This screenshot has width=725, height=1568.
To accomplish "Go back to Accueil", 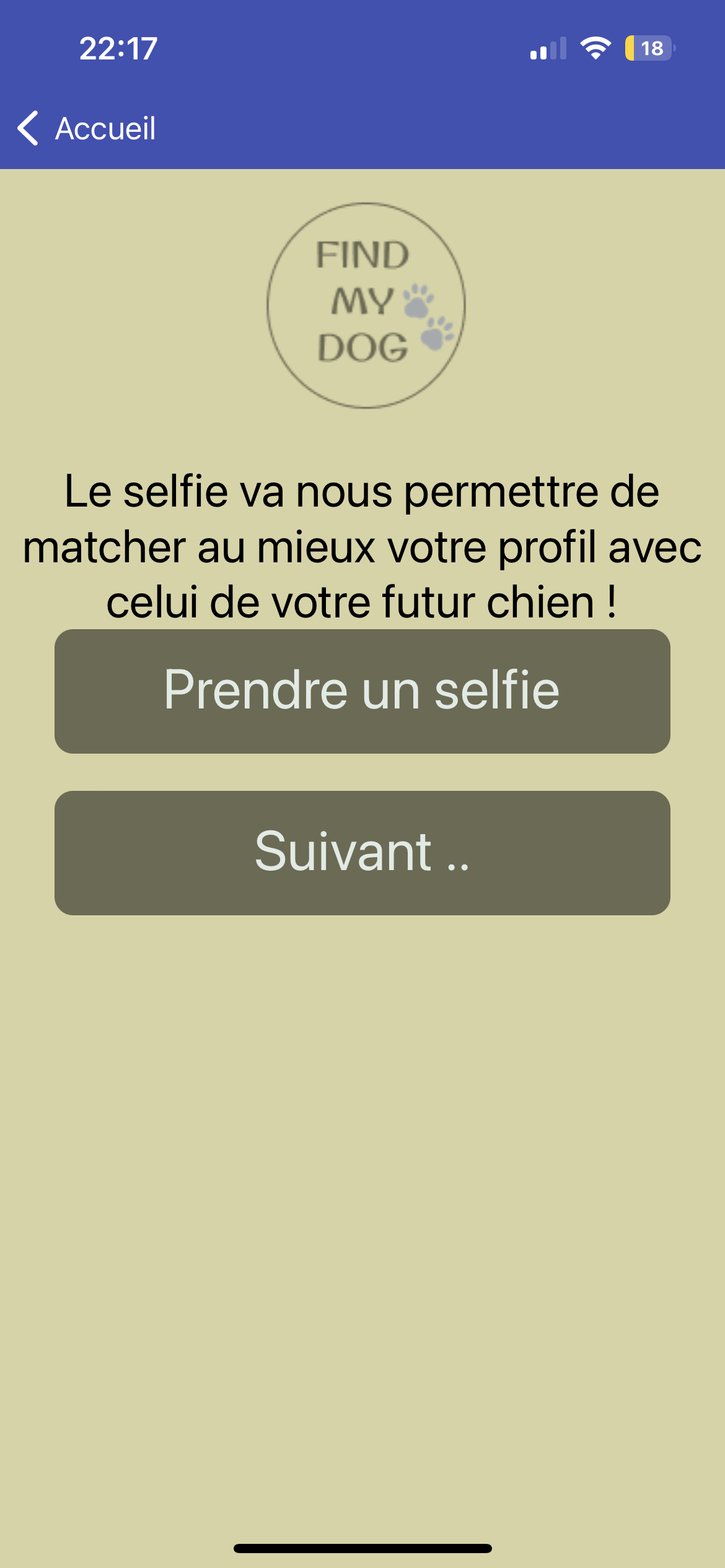I will (87, 129).
